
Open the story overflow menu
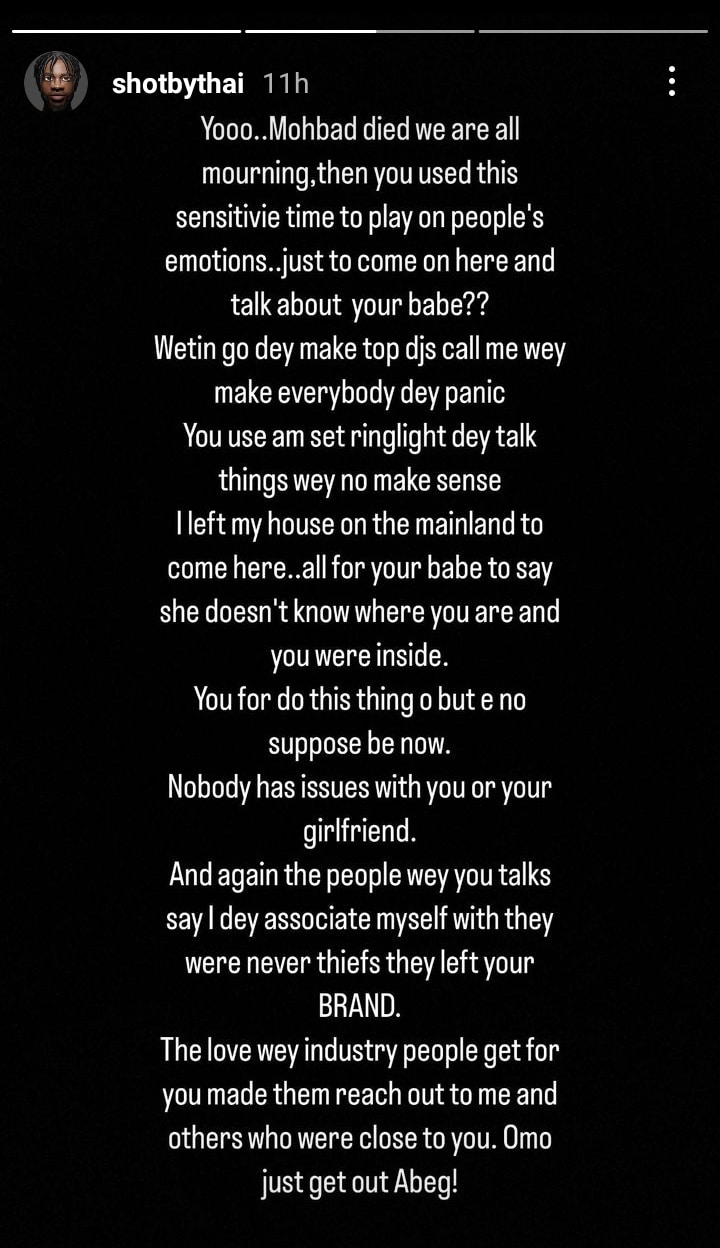[672, 81]
